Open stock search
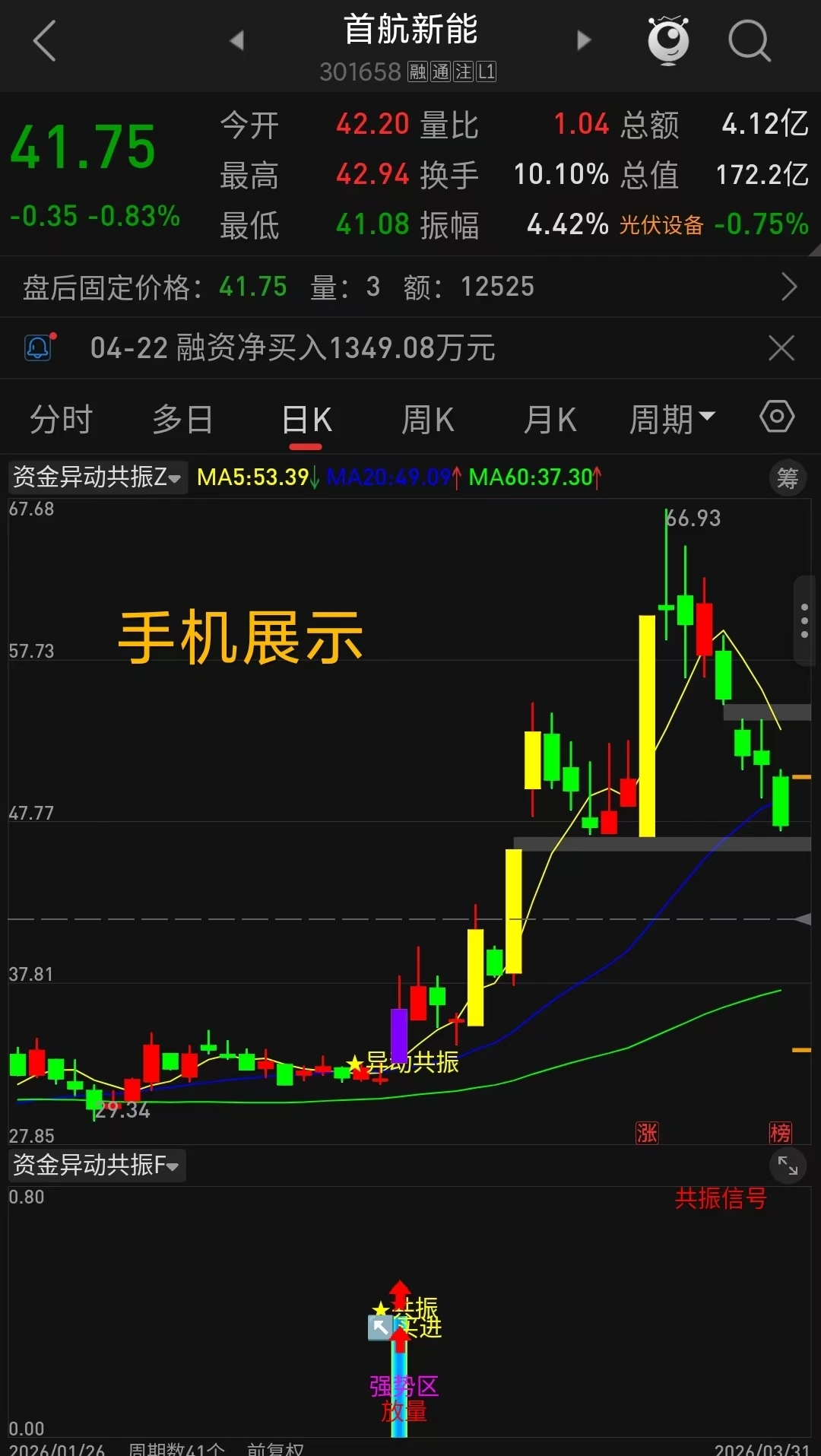821x1456 pixels. (x=749, y=40)
